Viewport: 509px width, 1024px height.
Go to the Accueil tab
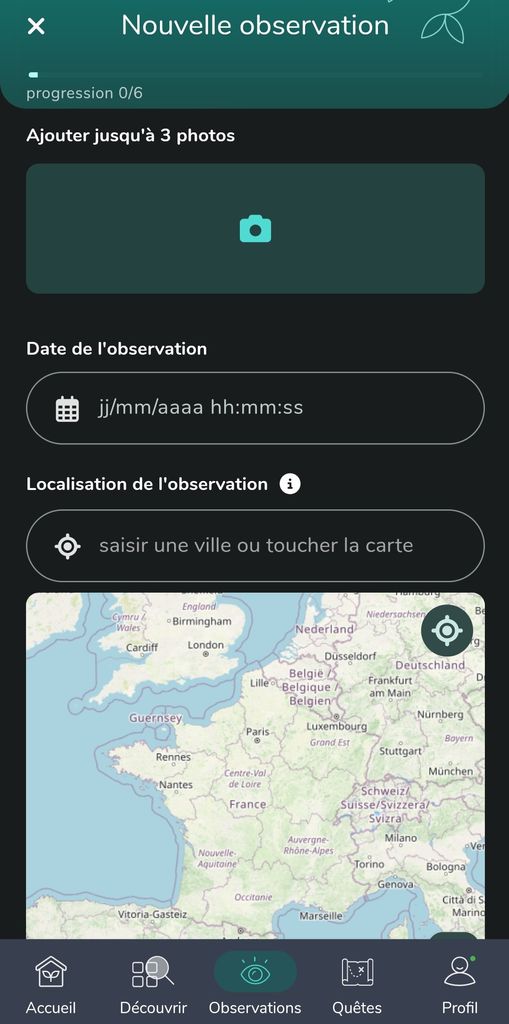tap(51, 985)
